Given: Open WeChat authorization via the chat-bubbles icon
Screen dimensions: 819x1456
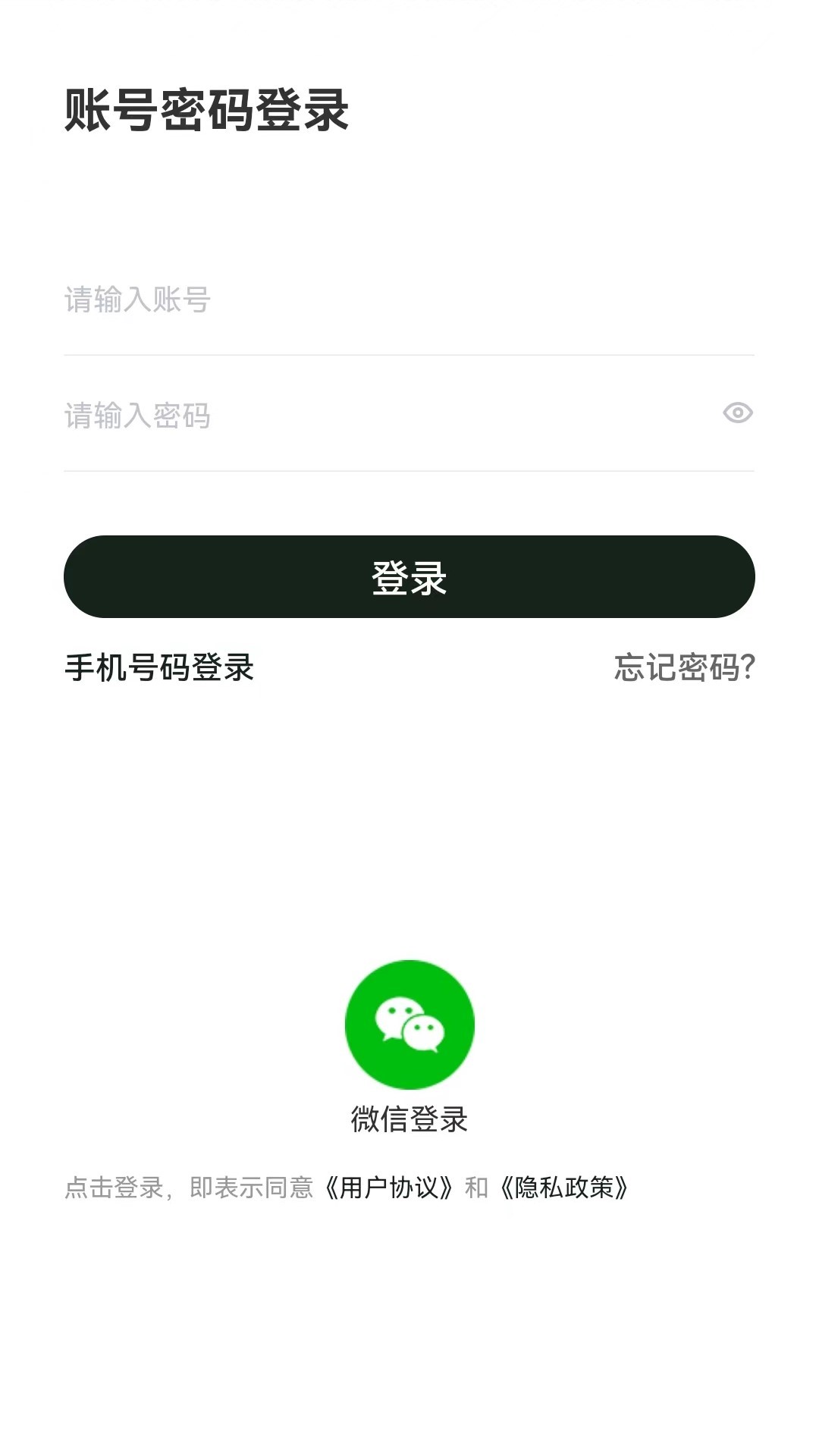Looking at the screenshot, I should [x=409, y=1025].
